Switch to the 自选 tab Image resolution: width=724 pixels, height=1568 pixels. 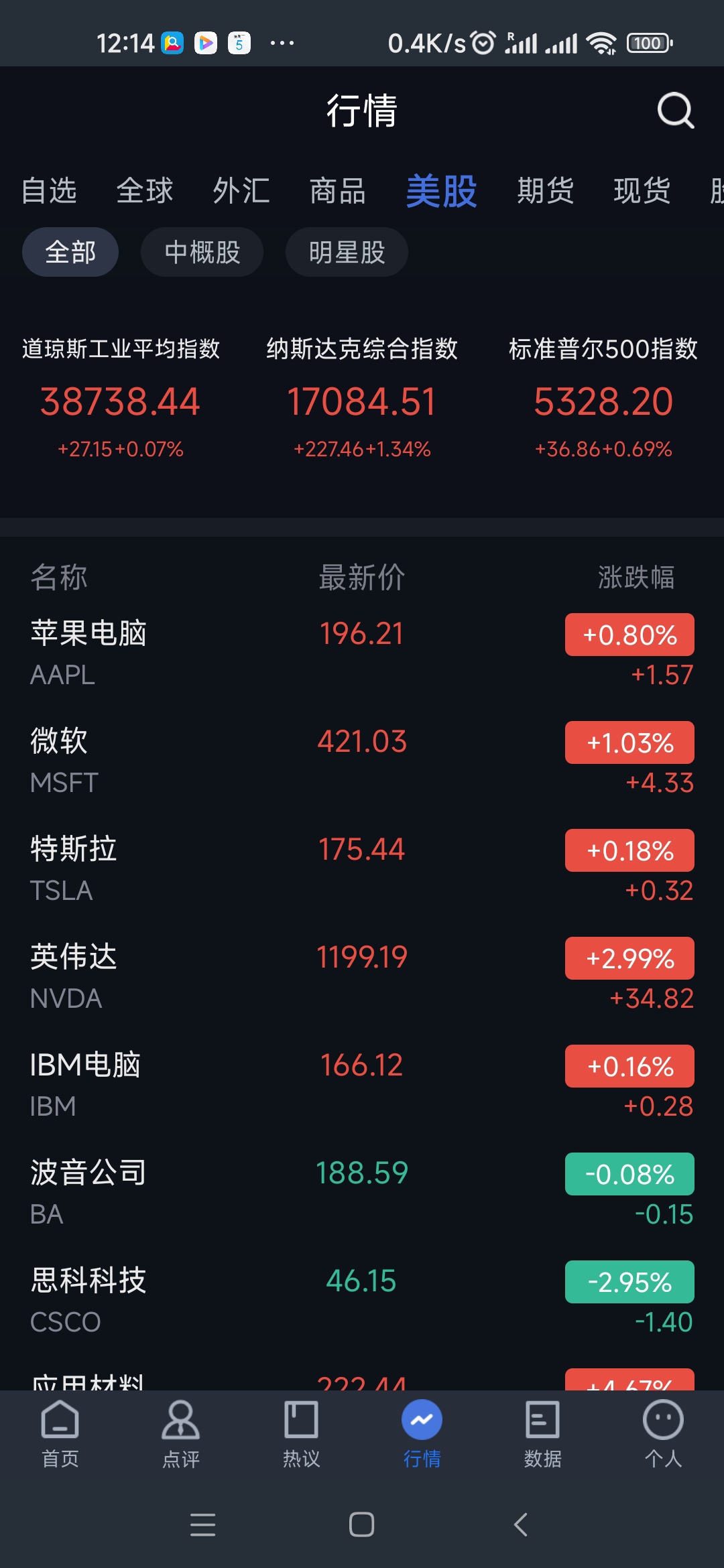pyautogui.click(x=49, y=191)
